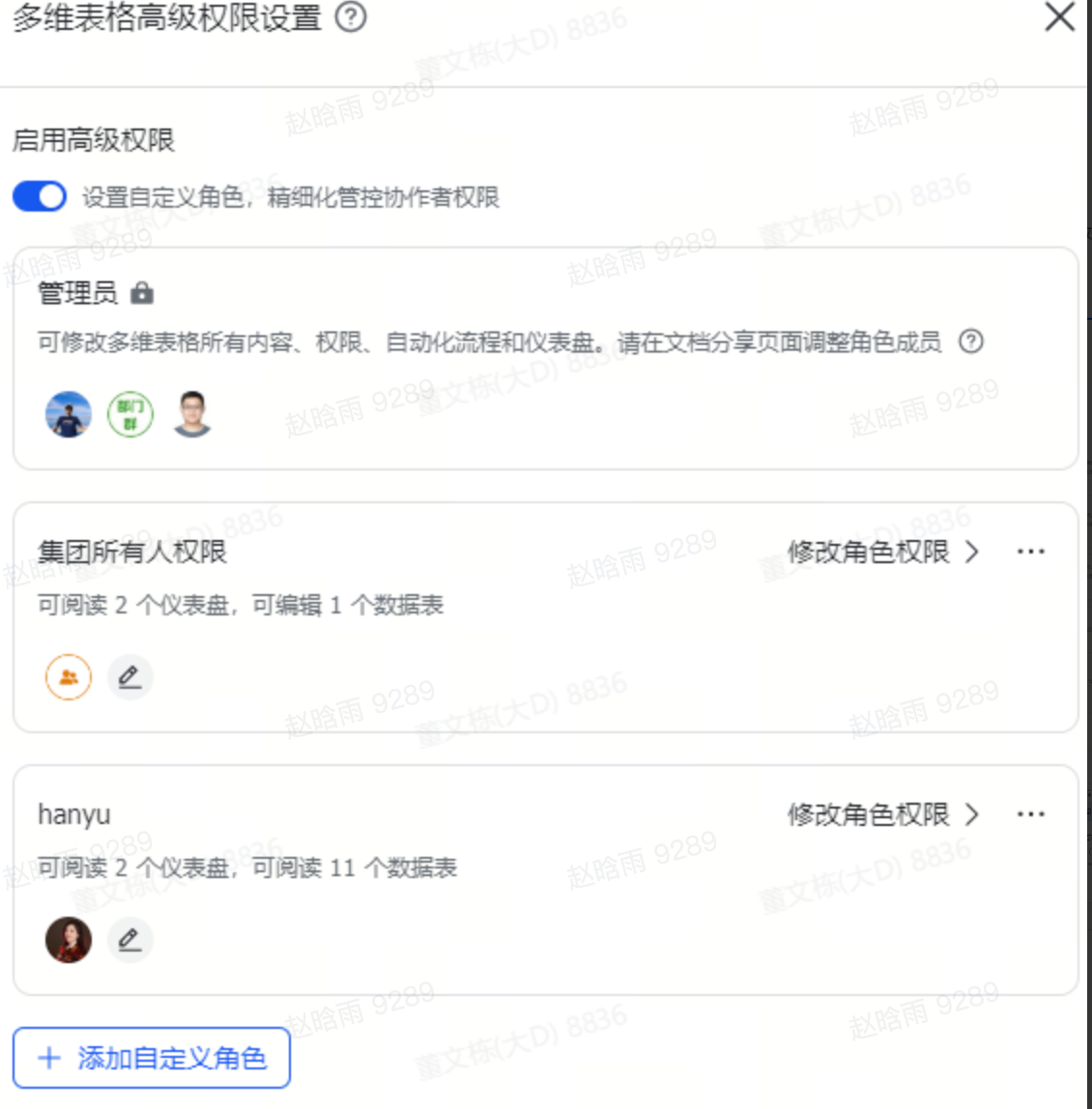Open 修改角色权限 for hanyu role
The width and height of the screenshot is (1092, 1109).
pos(882,814)
